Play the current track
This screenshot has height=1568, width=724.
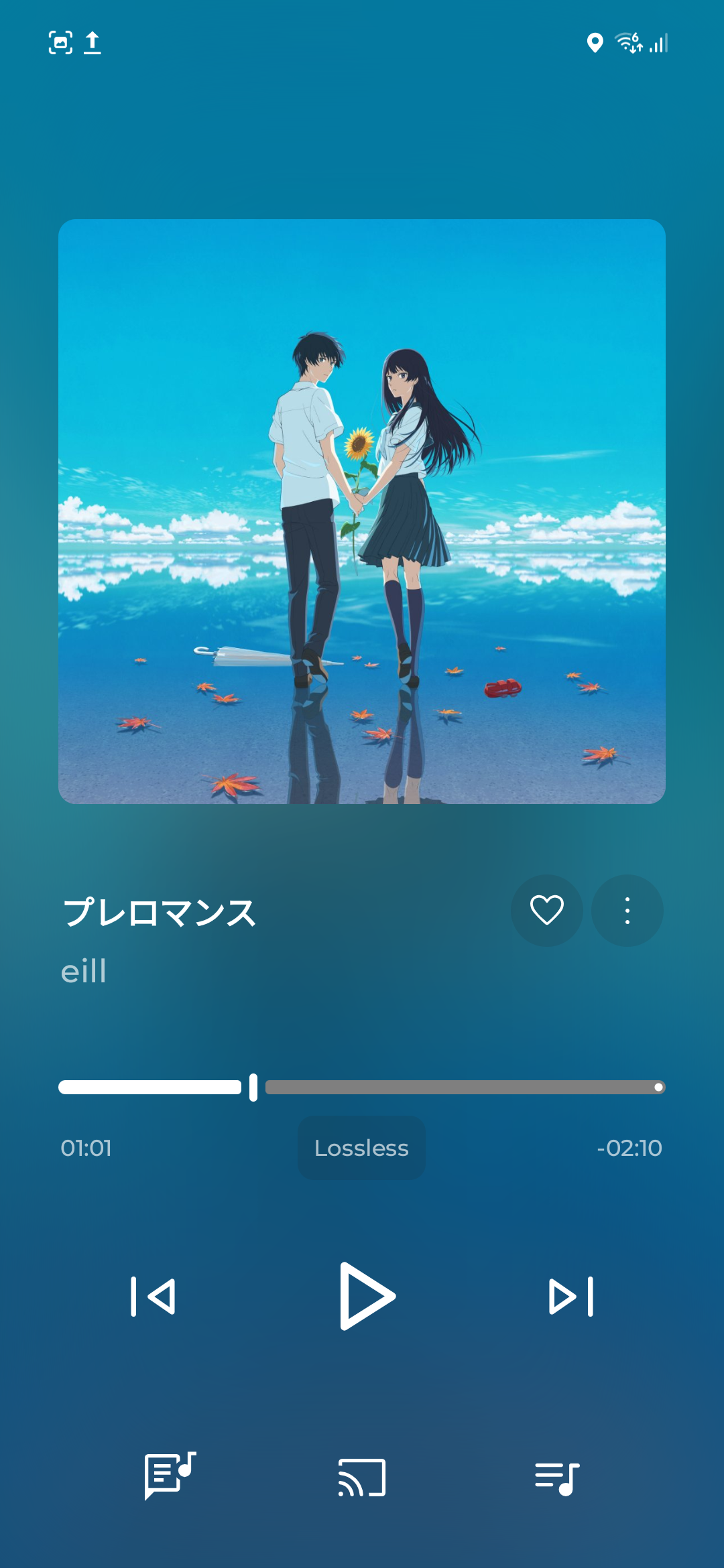tap(365, 1296)
